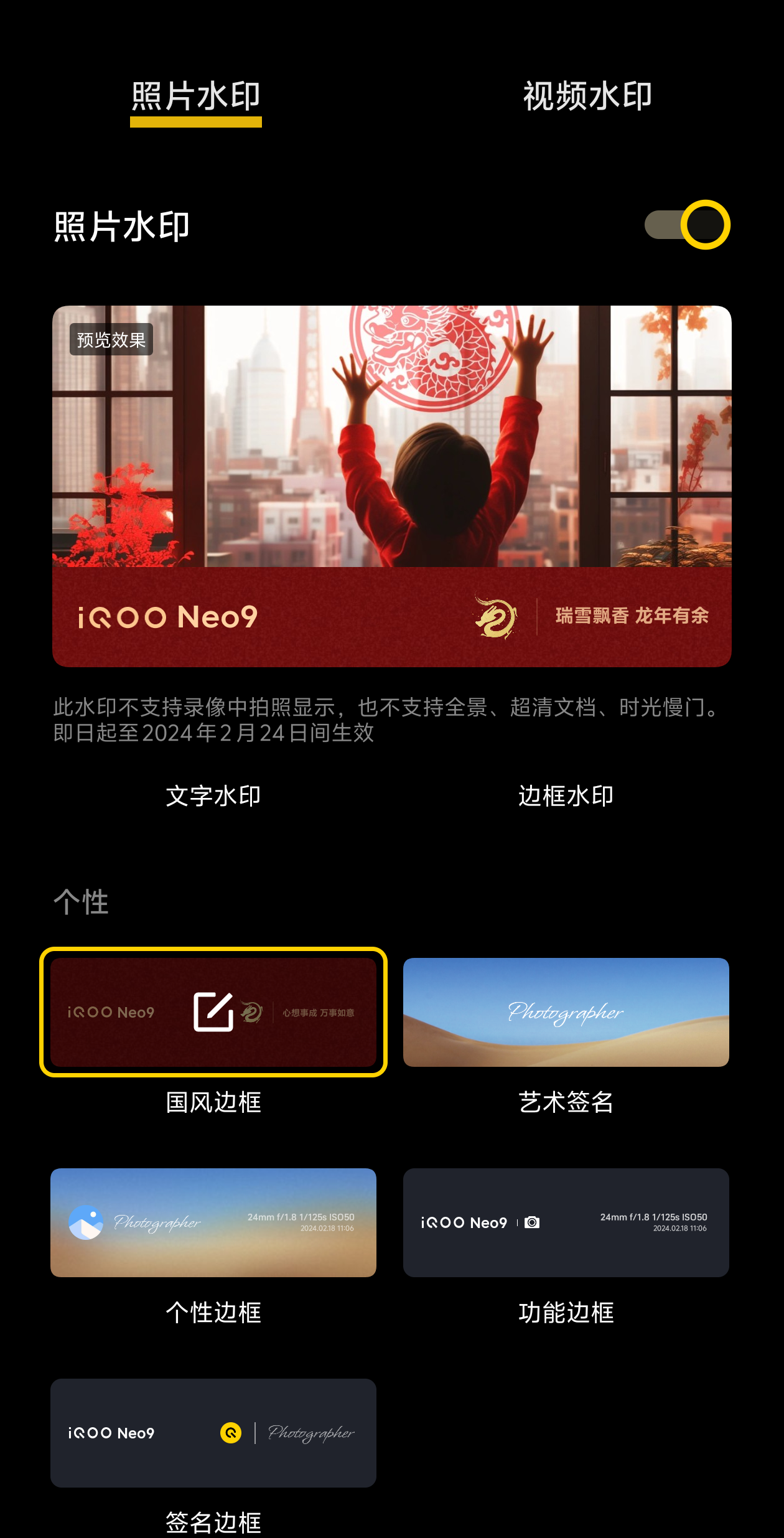Open the 边框水印 section
Image resolution: width=784 pixels, height=1538 pixels.
pos(566,796)
